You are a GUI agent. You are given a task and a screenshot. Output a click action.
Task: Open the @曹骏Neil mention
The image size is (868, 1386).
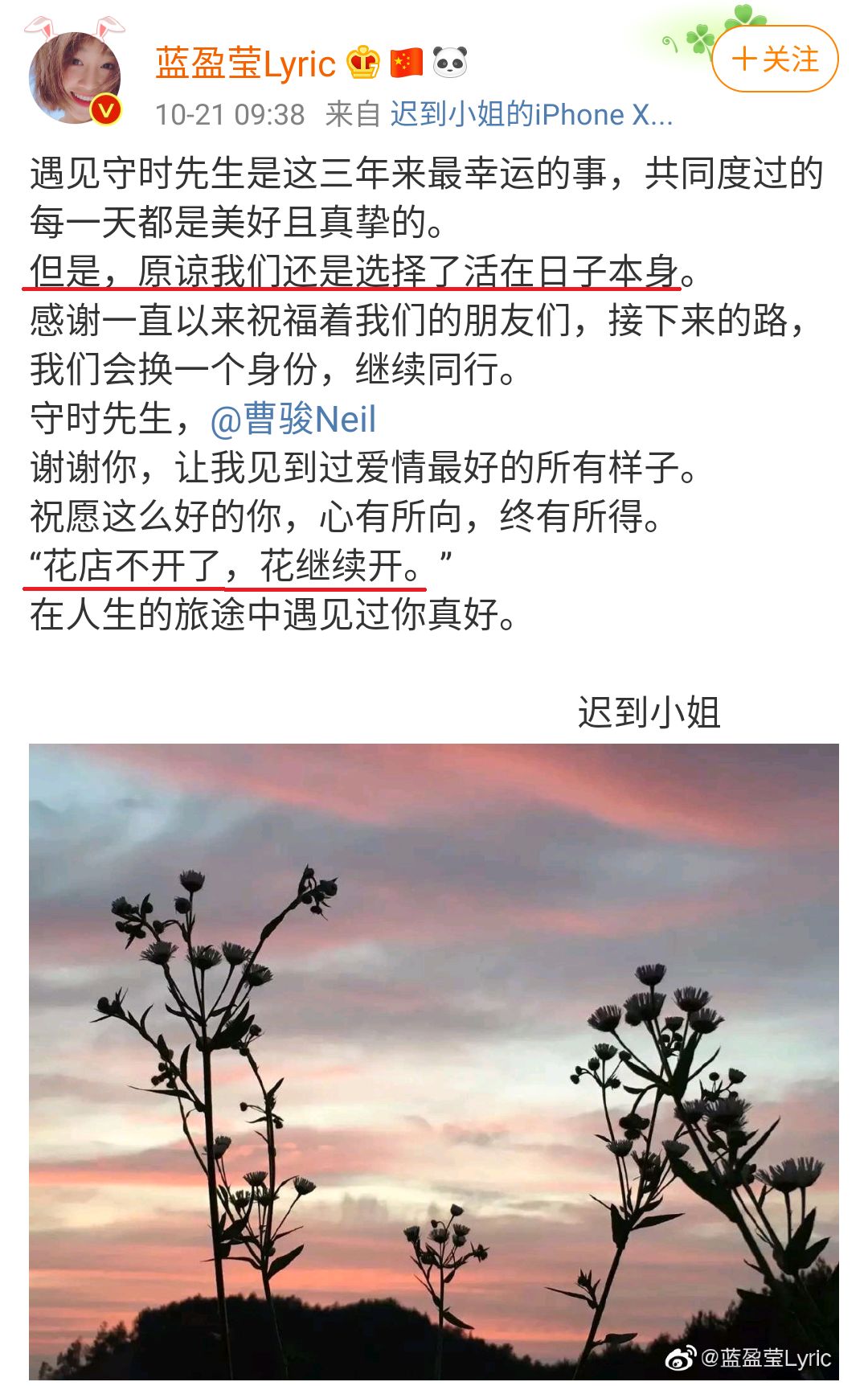point(293,419)
